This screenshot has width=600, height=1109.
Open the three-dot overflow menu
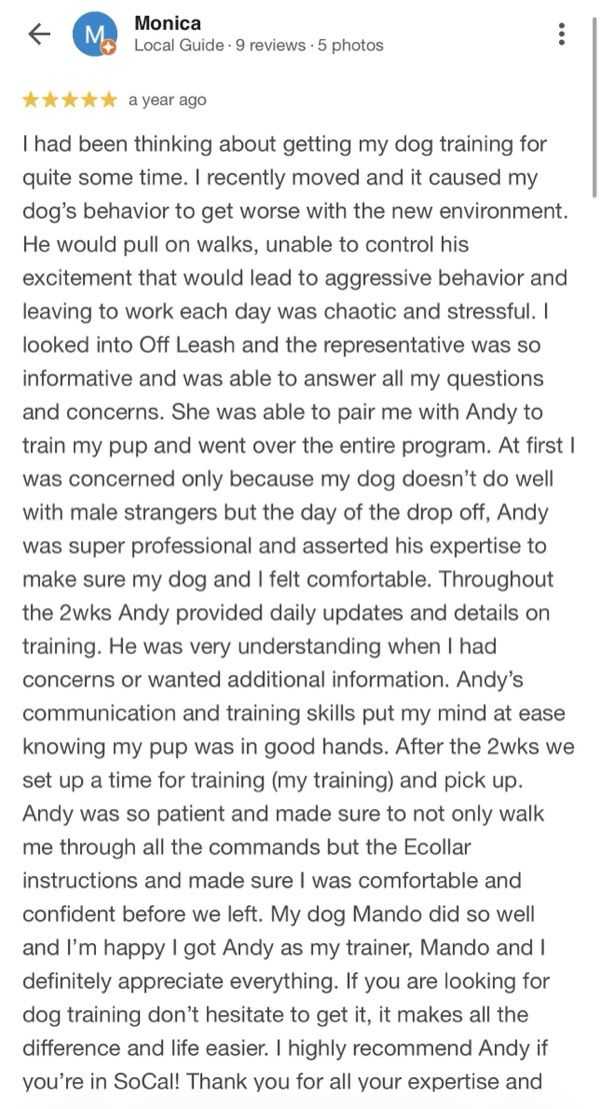click(563, 34)
